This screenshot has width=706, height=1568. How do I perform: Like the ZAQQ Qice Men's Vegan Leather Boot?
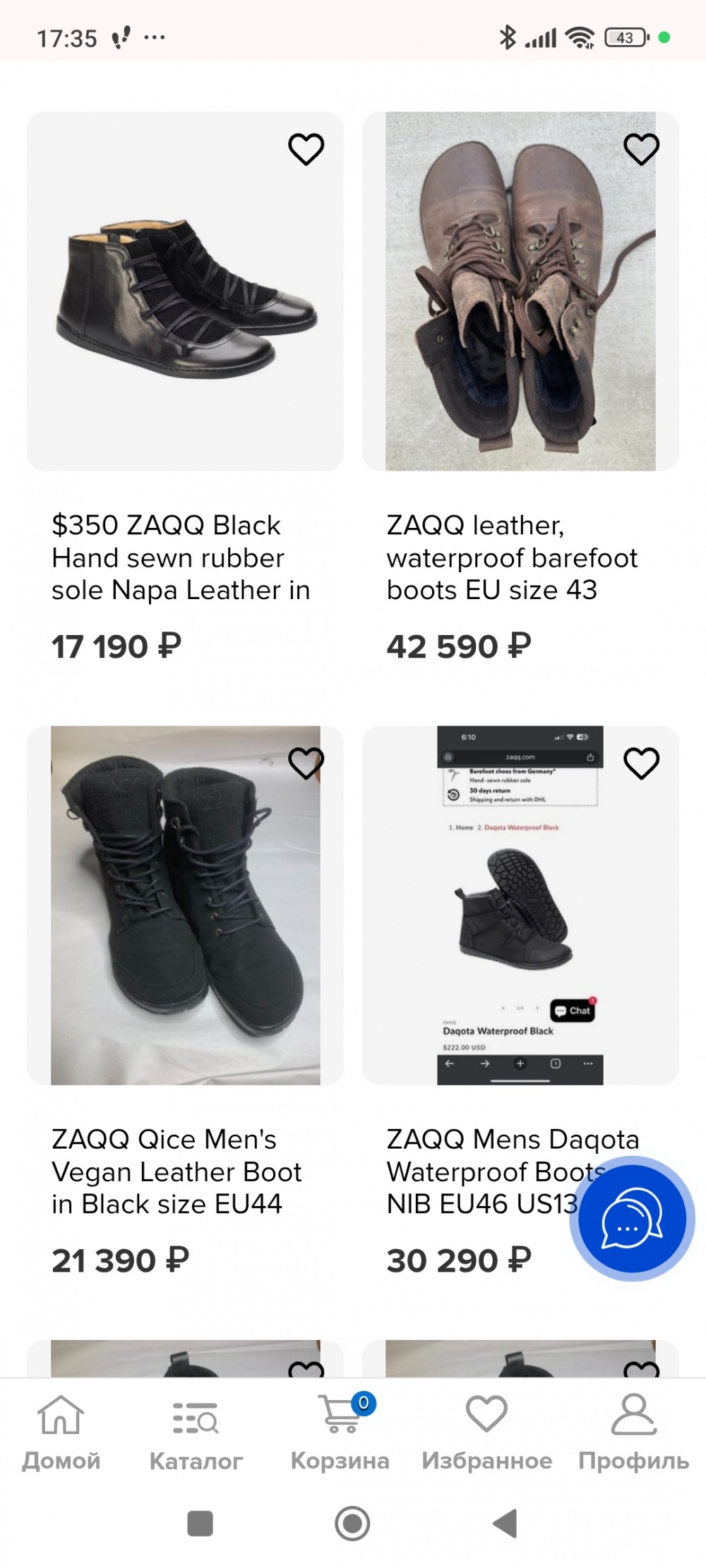306,763
